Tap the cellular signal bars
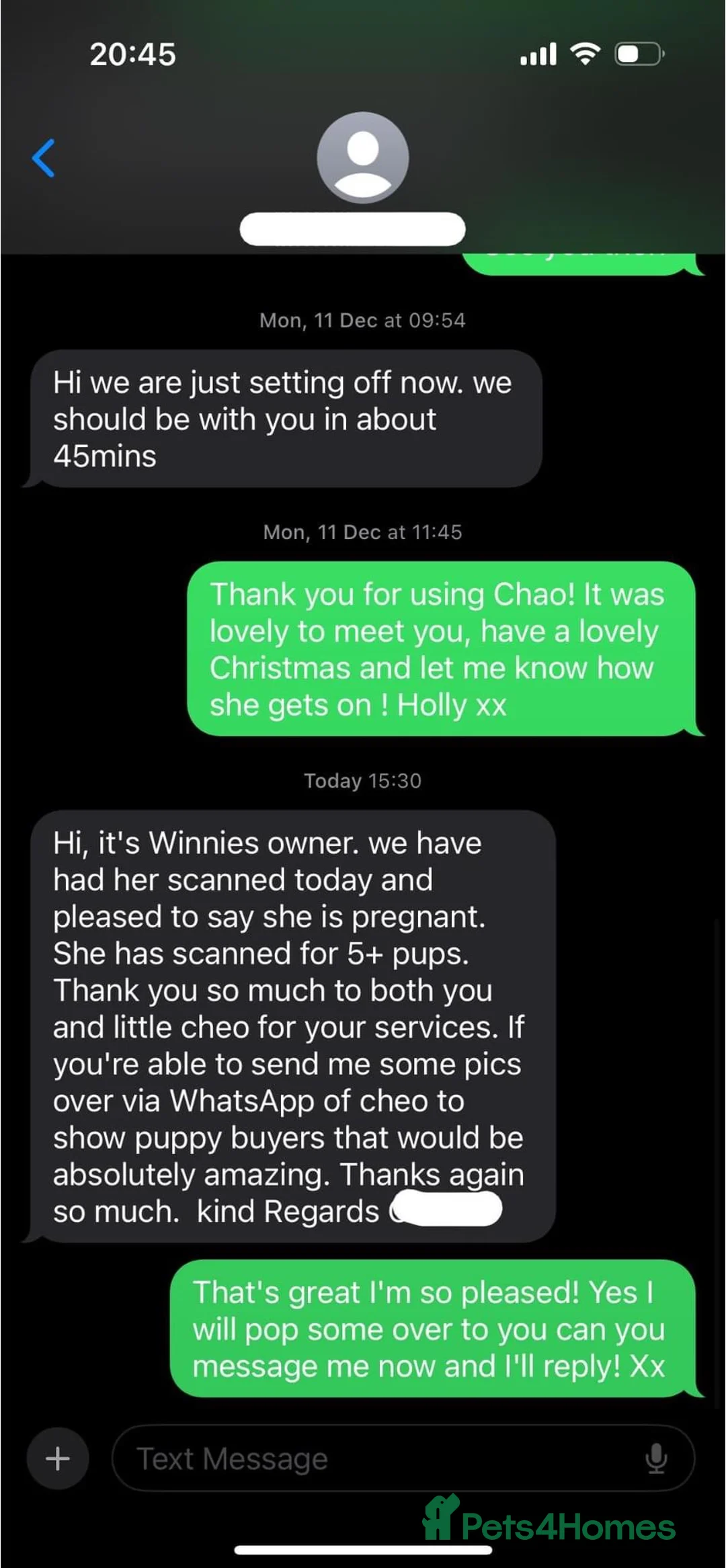The height and width of the screenshot is (1568, 726). pos(537,54)
